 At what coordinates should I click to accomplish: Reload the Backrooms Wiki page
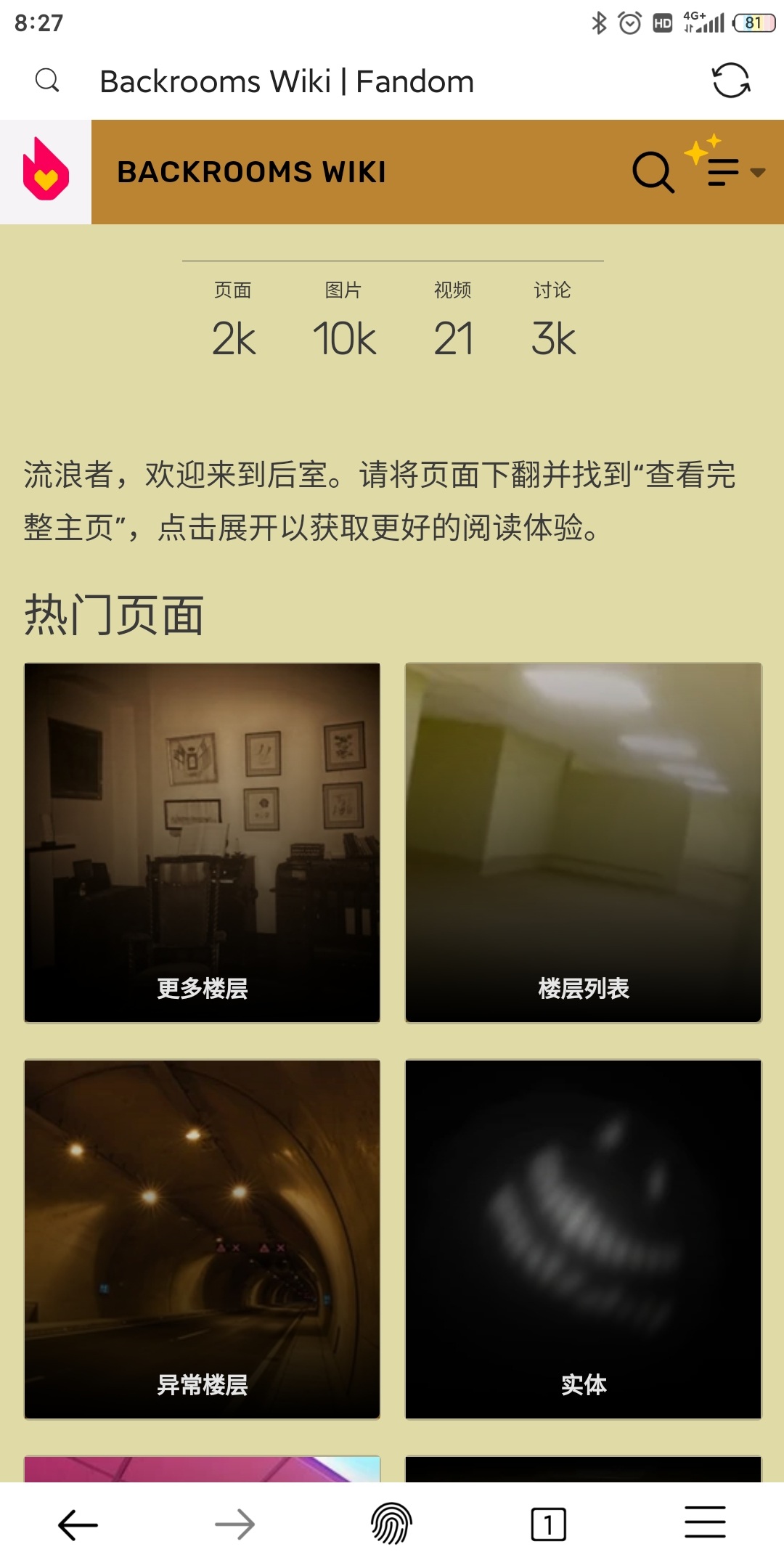tap(730, 80)
